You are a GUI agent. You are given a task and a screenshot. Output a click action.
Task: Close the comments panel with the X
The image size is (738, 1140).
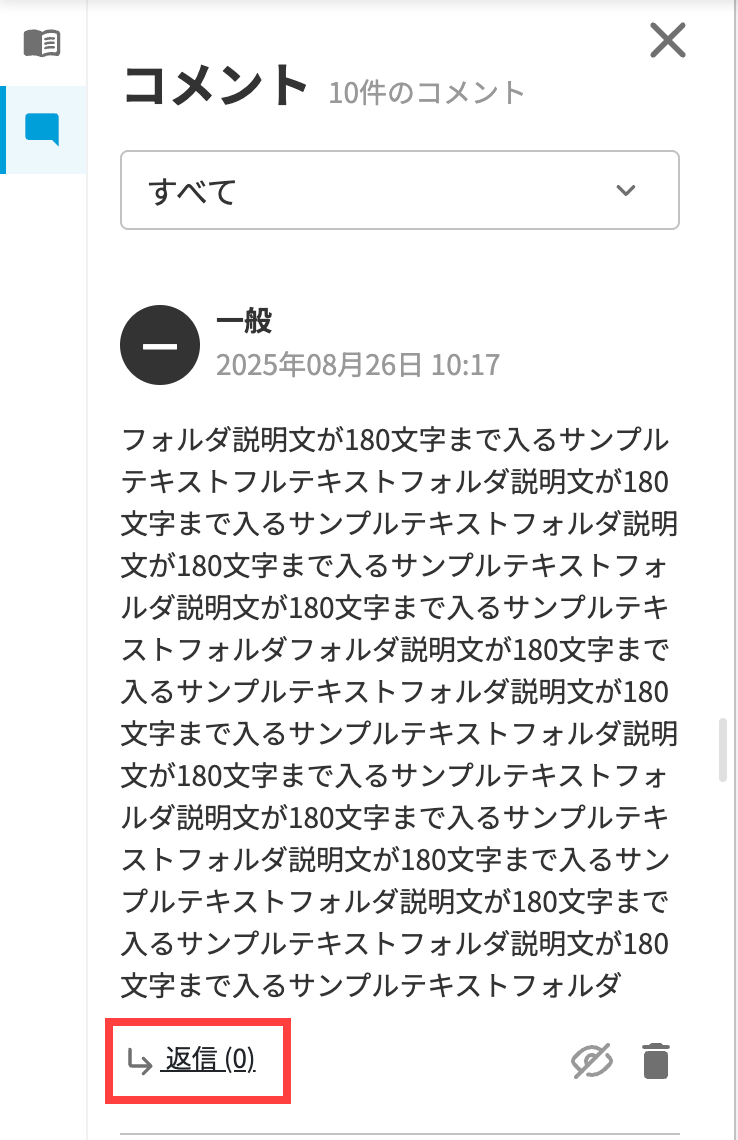[667, 42]
